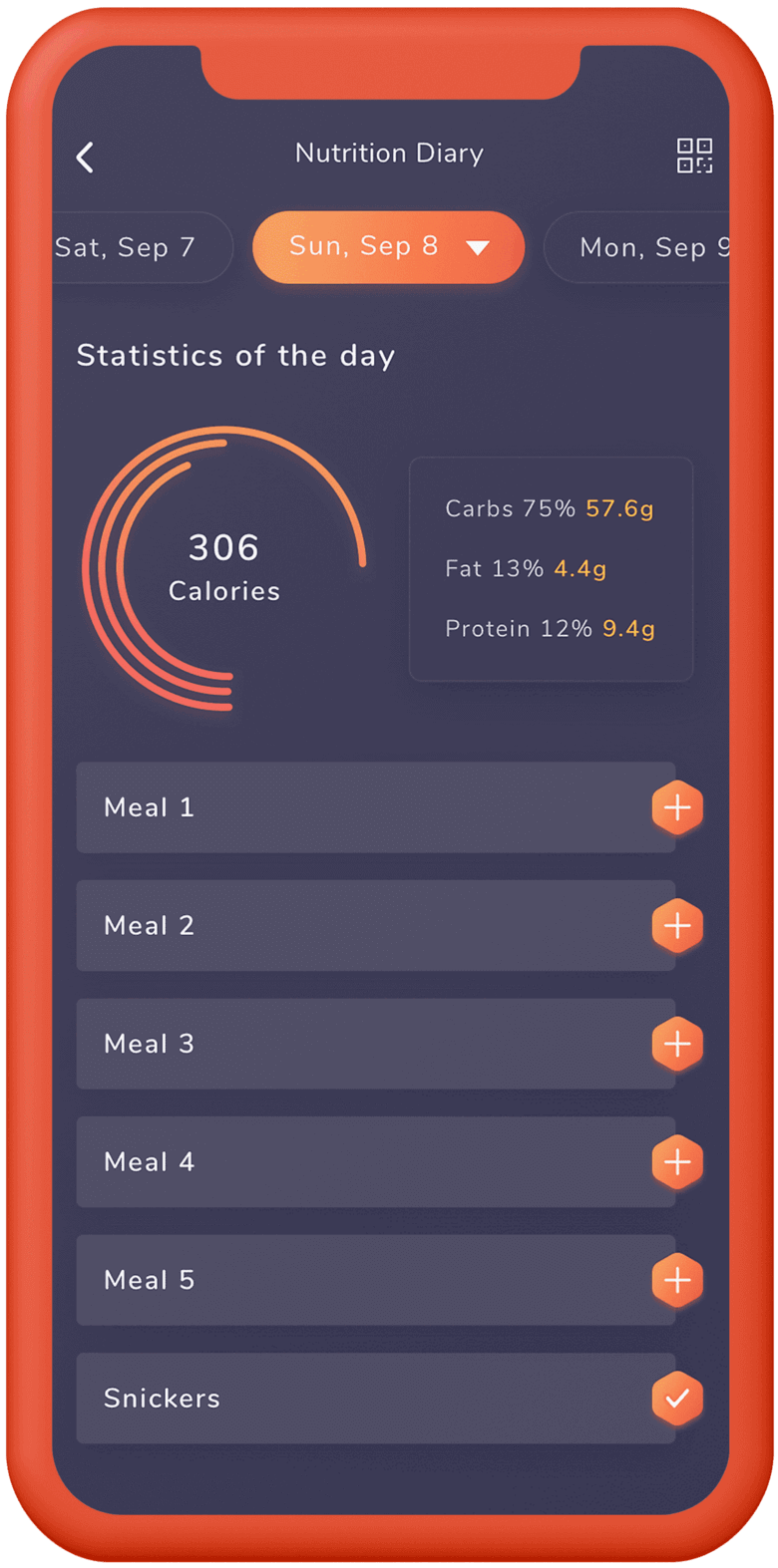Add food to Meal 5
The image size is (778, 1568).
tap(677, 1280)
